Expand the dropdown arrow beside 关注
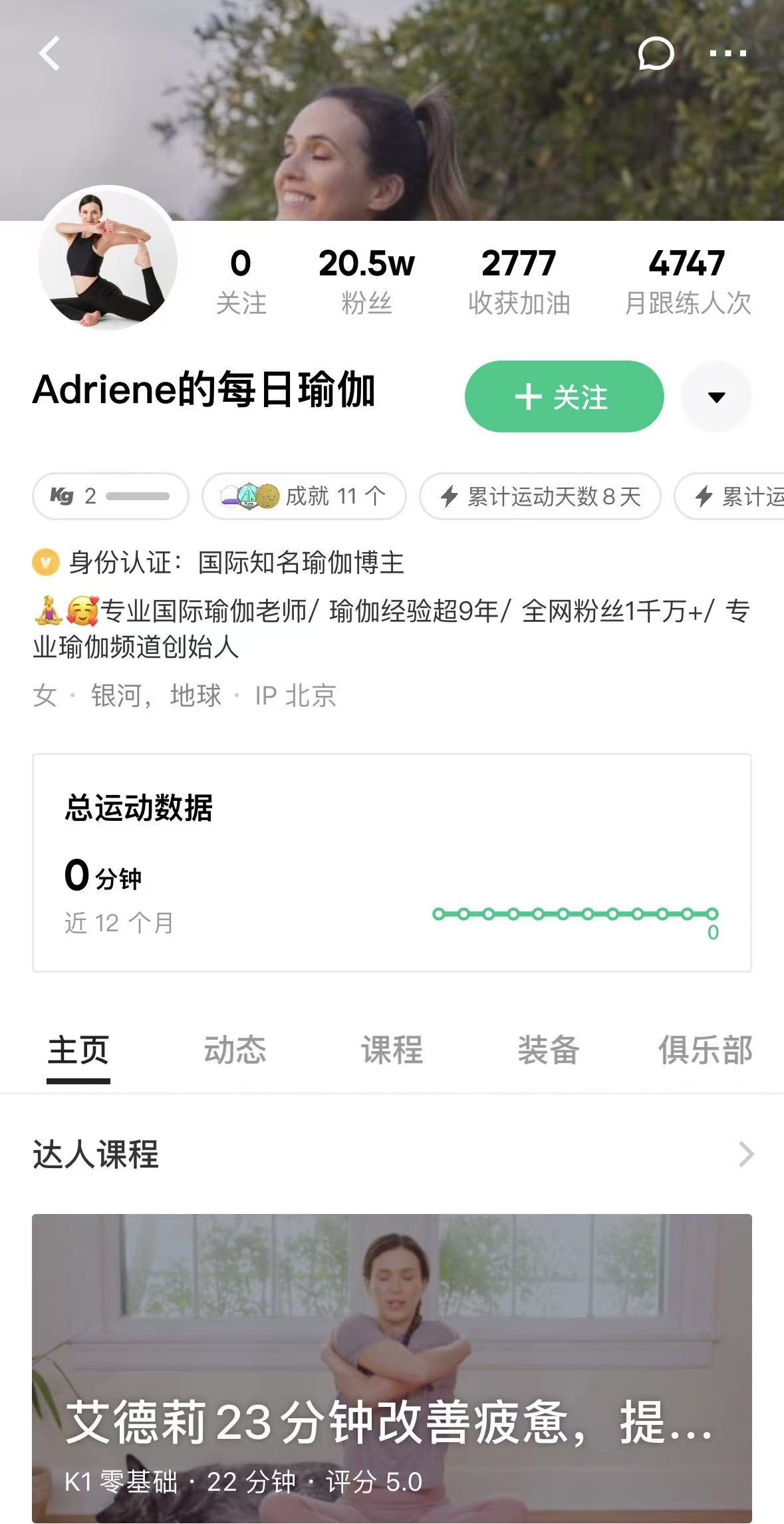 pyautogui.click(x=716, y=397)
